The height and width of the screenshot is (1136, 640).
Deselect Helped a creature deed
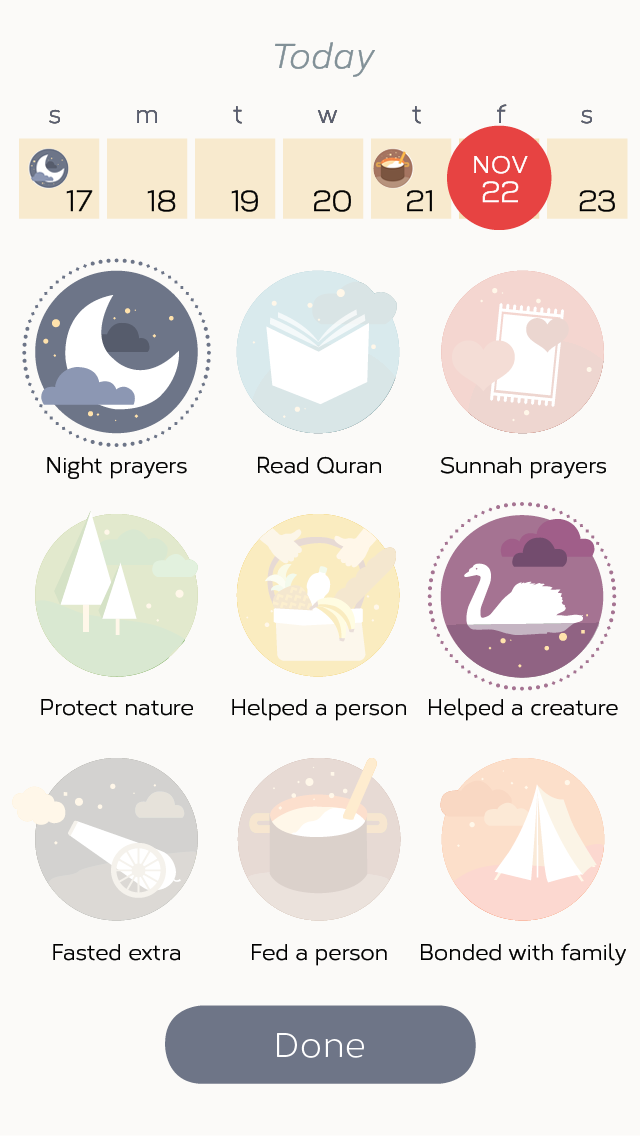tap(522, 597)
